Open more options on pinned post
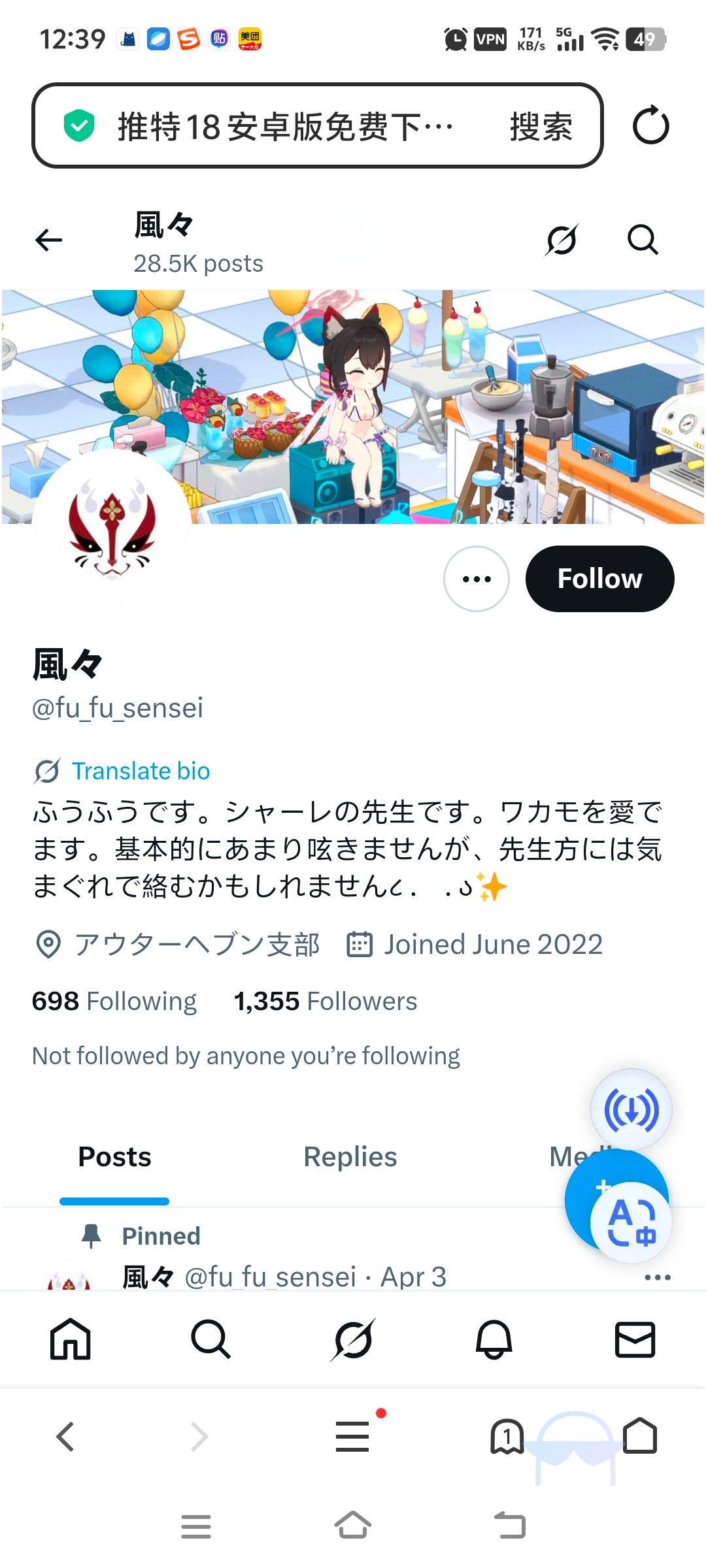Screen dimensions: 706x1568 (x=657, y=1277)
